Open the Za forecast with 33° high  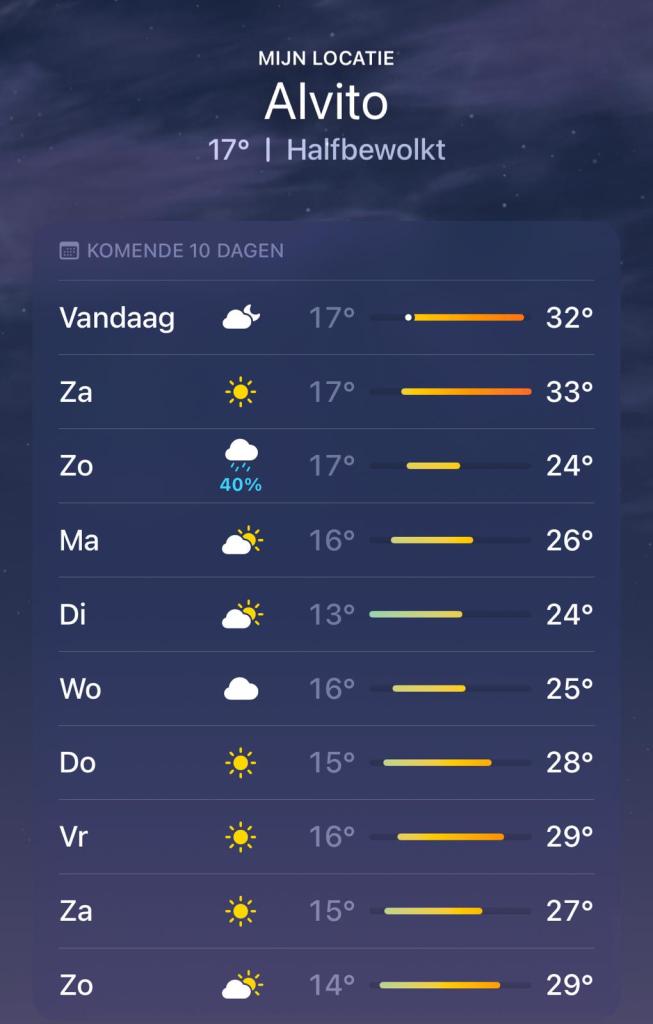[x=326, y=392]
